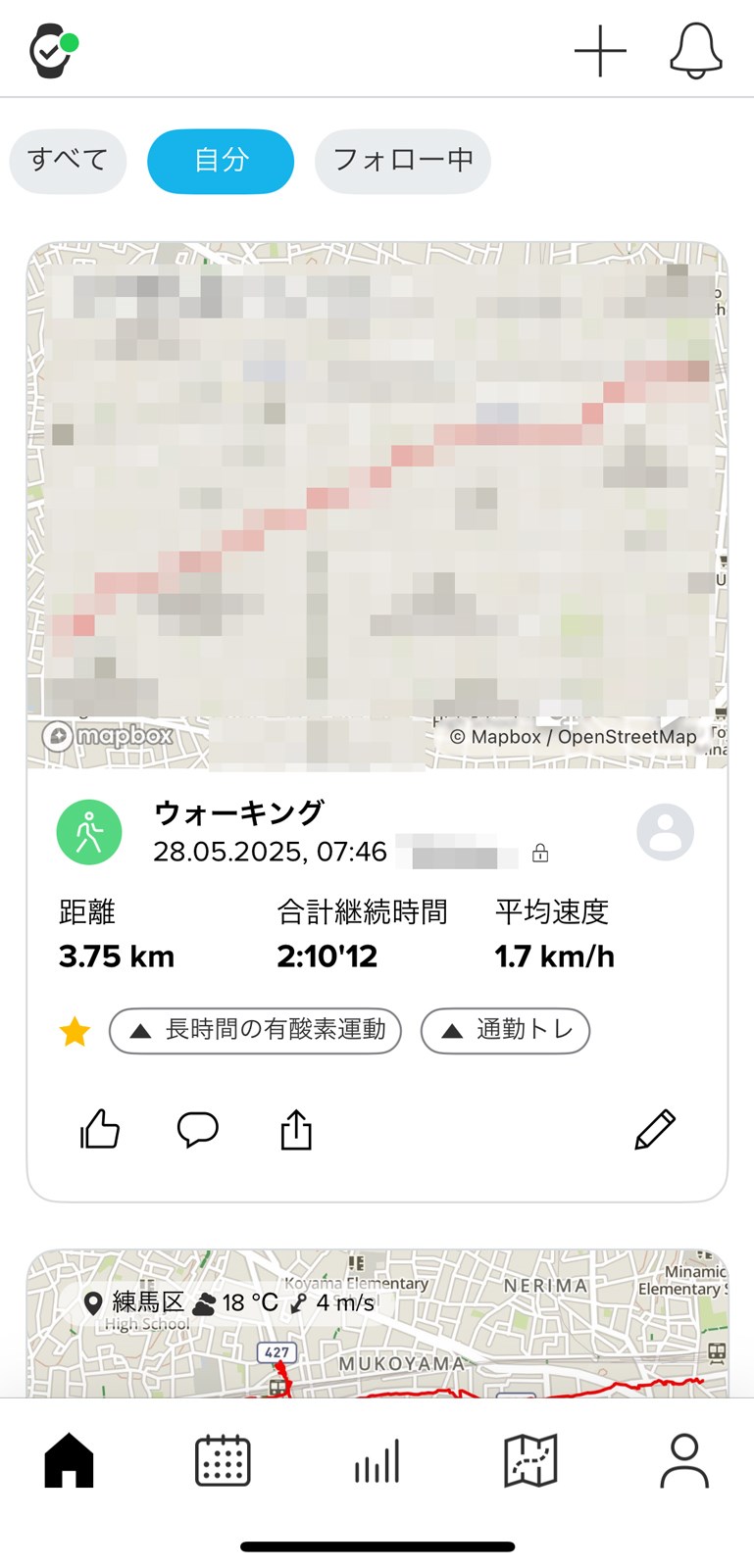Add a new activity with the plus button
This screenshot has height=1568, width=754.
(x=600, y=49)
